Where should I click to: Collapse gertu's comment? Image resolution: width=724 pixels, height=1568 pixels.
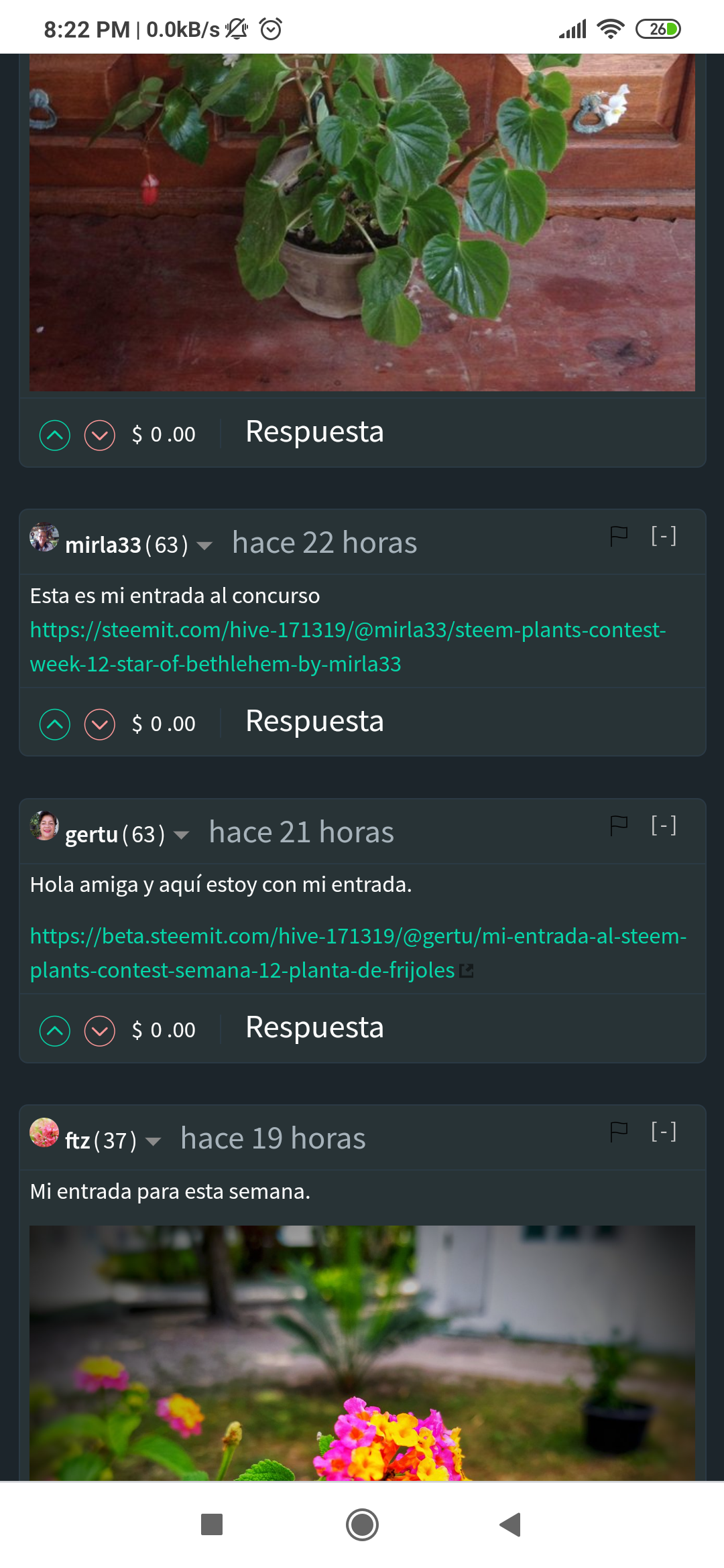664,825
